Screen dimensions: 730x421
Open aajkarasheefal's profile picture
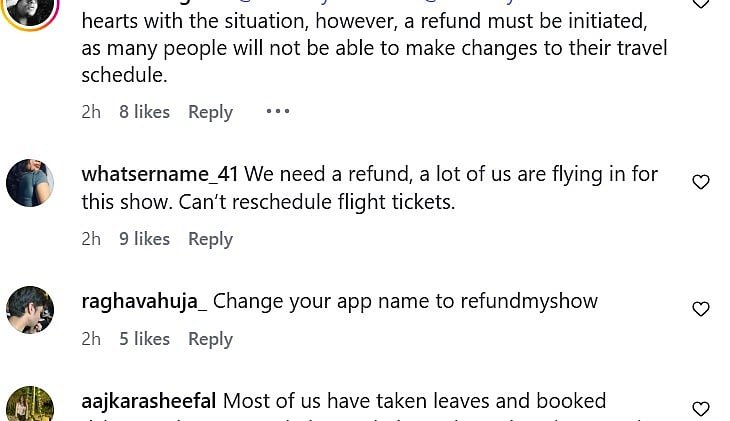pos(30,406)
